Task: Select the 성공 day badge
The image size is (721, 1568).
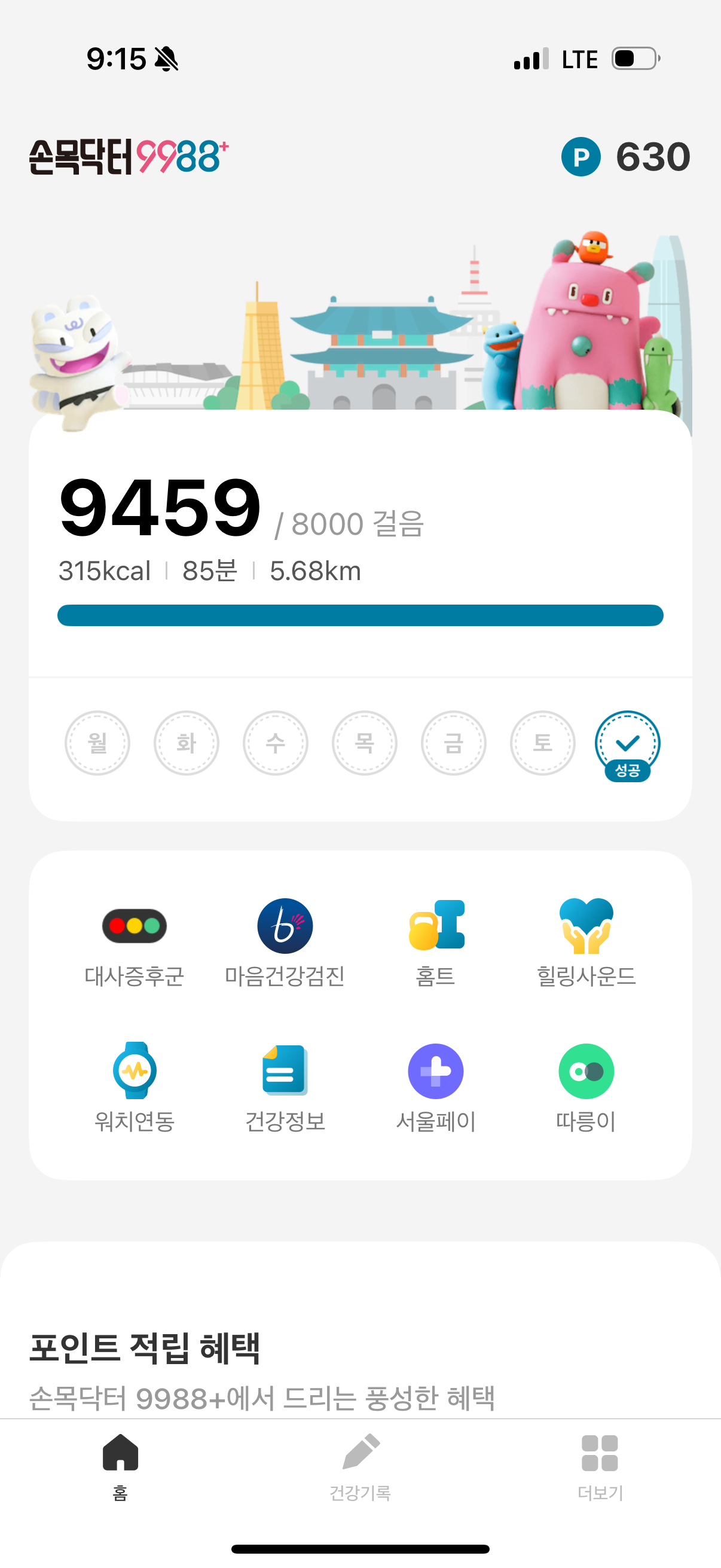Action: (x=627, y=745)
